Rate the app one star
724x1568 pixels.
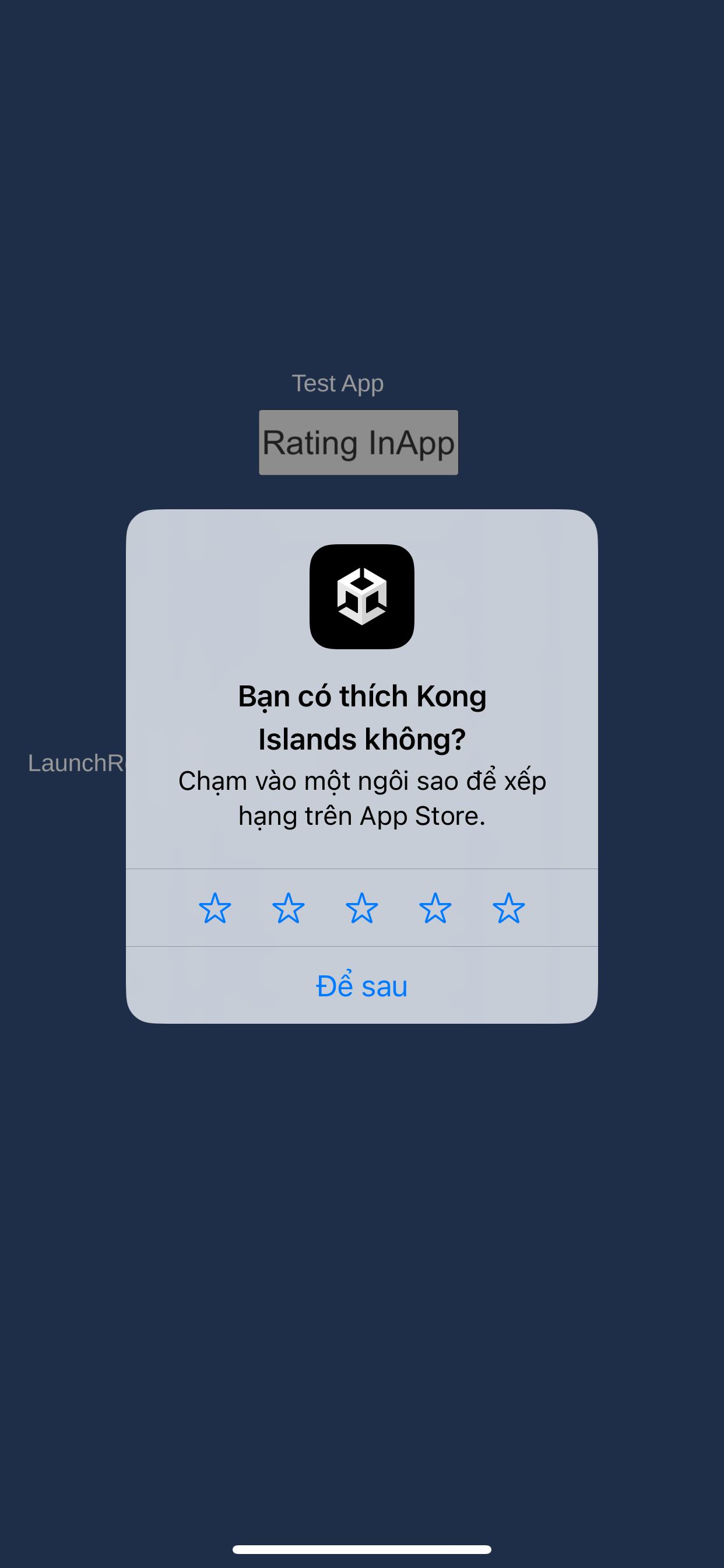pyautogui.click(x=215, y=908)
